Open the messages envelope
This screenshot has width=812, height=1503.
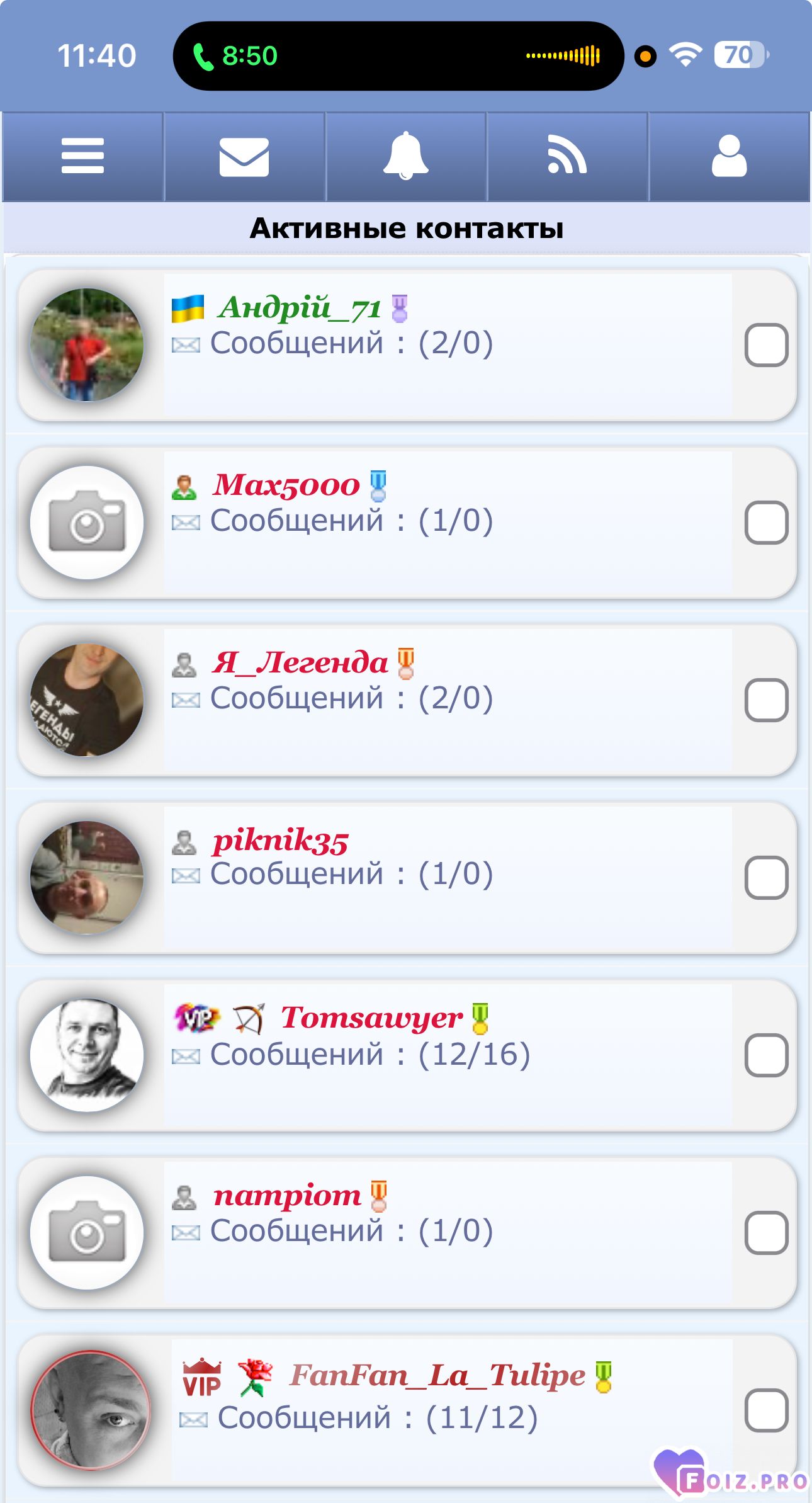coord(244,156)
